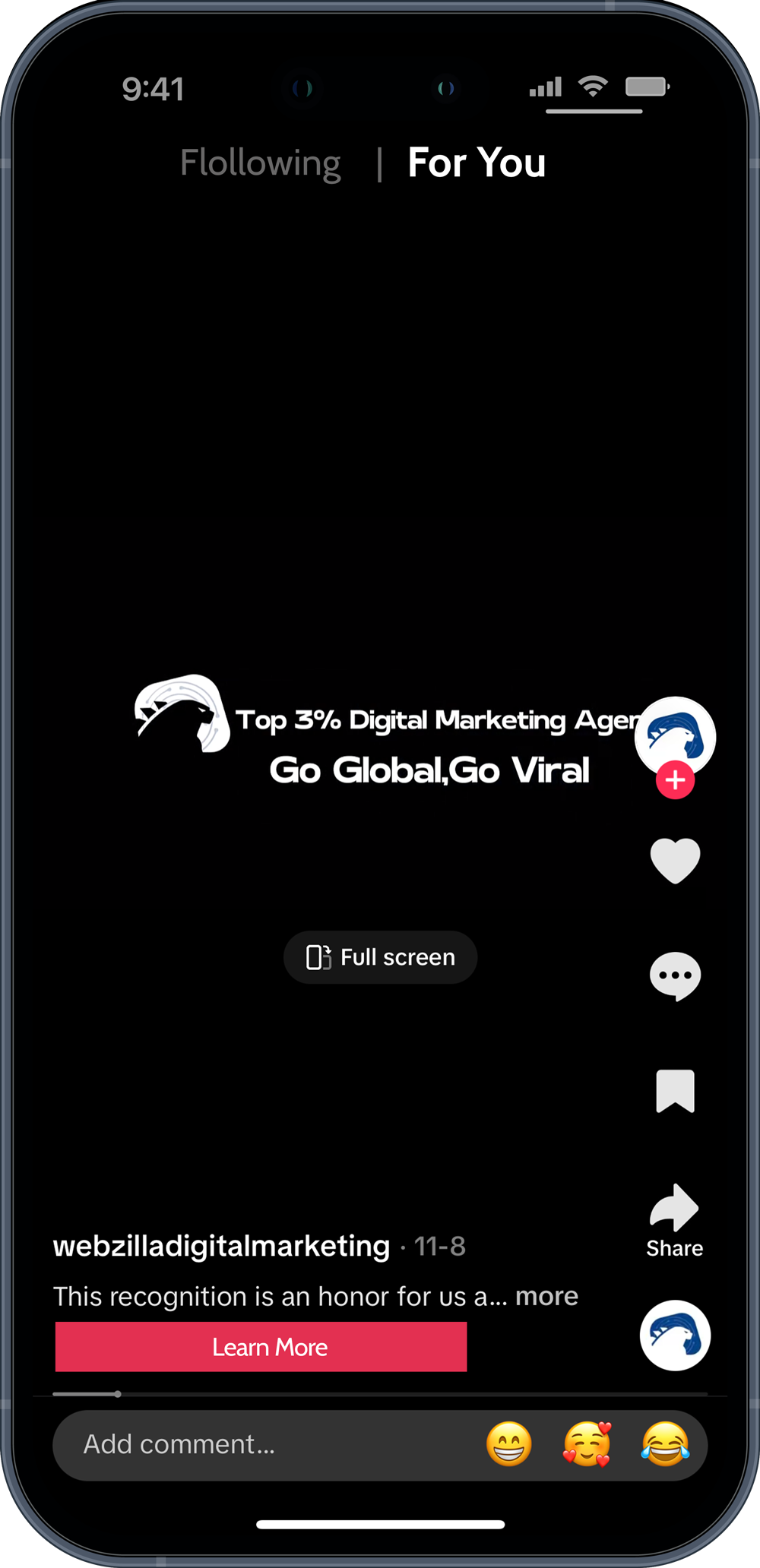Tap the video progress bar

[380, 1394]
